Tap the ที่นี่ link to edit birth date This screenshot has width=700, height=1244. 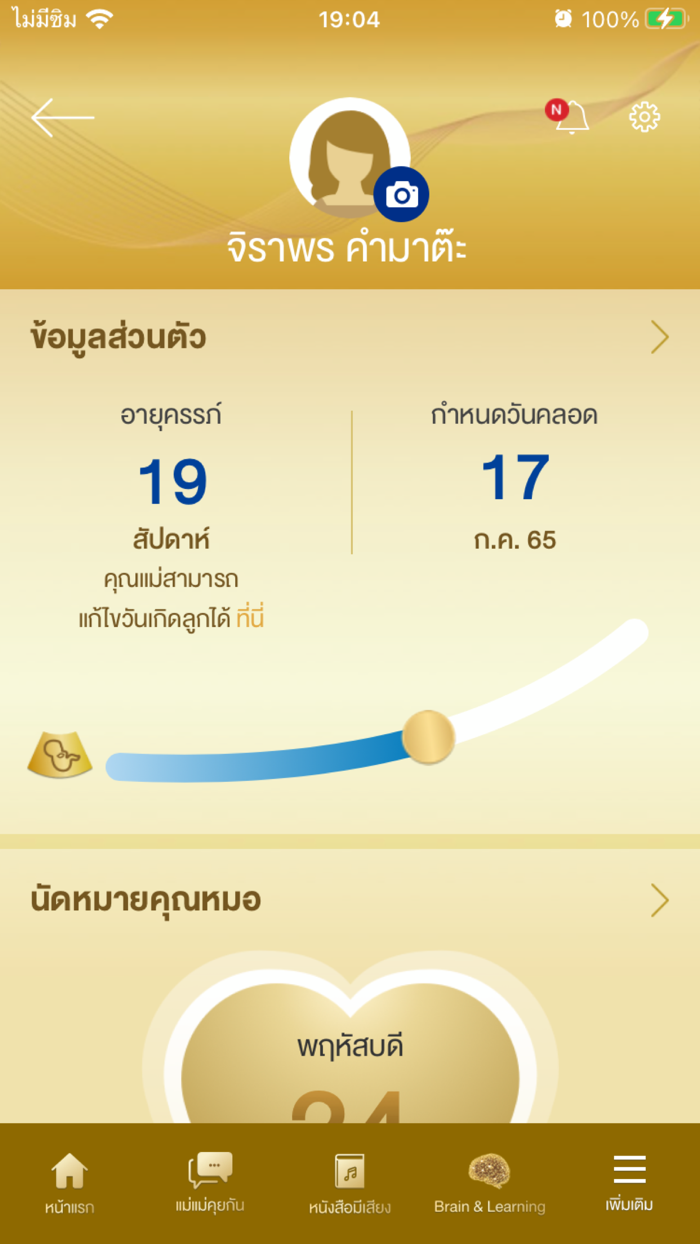(x=250, y=619)
